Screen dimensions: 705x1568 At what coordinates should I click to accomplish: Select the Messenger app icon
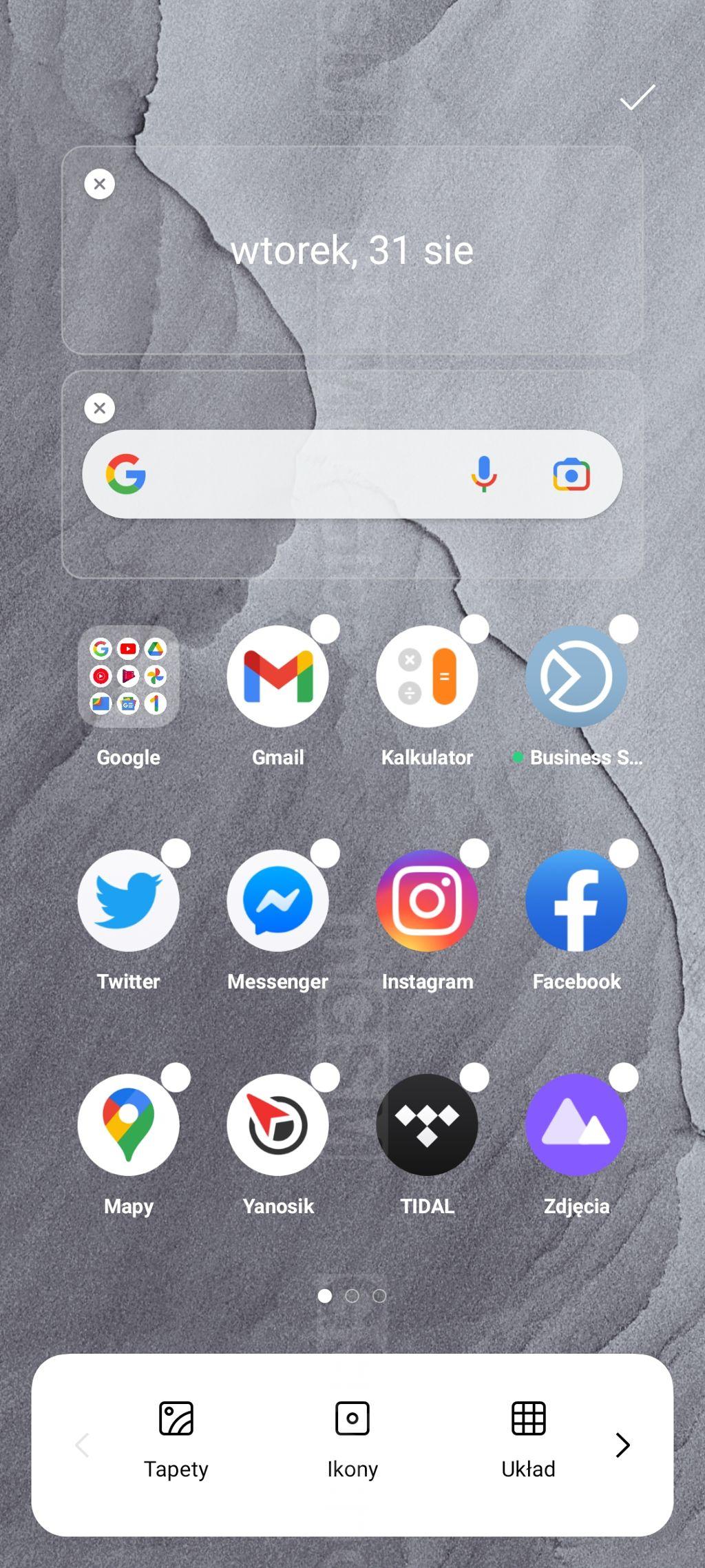278,900
